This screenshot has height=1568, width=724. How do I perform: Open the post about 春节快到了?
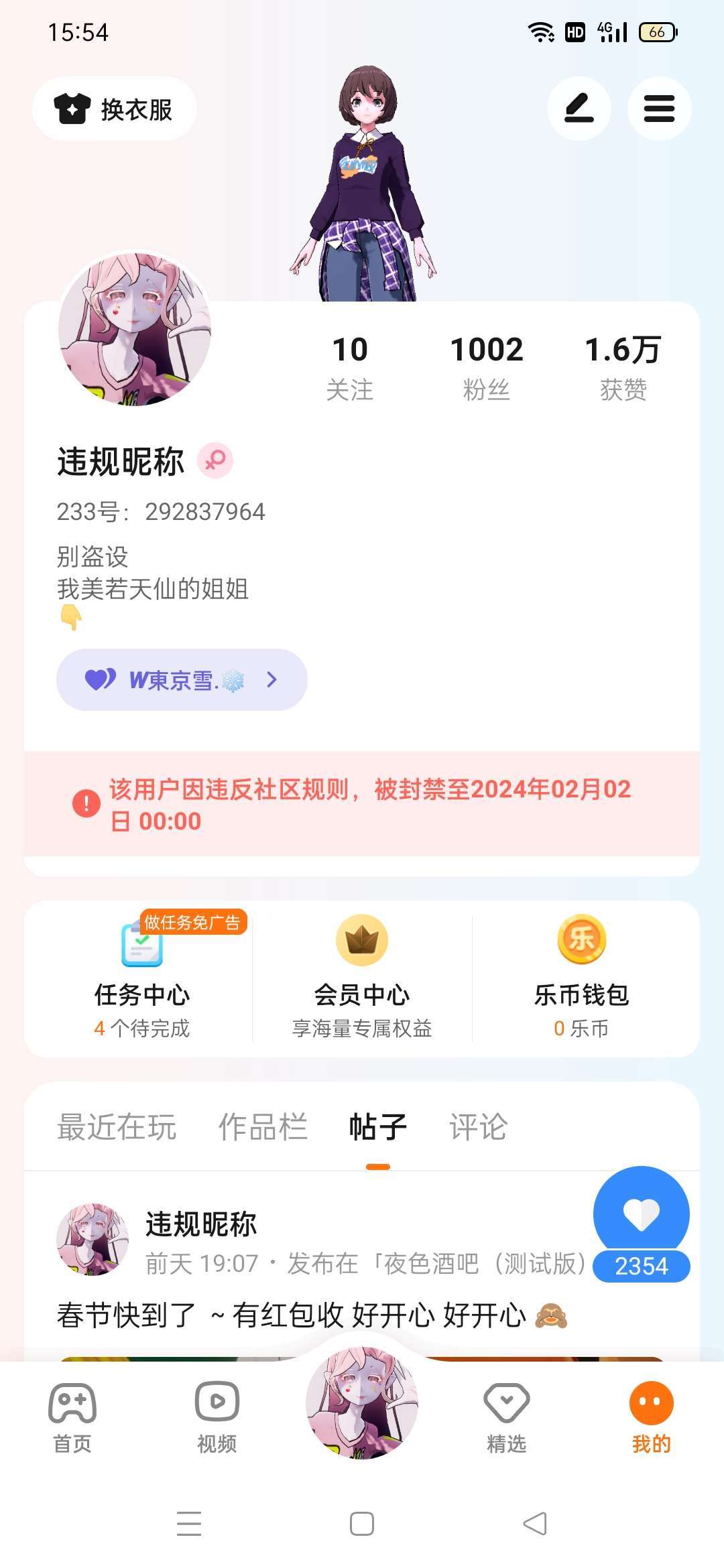pyautogui.click(x=312, y=1315)
